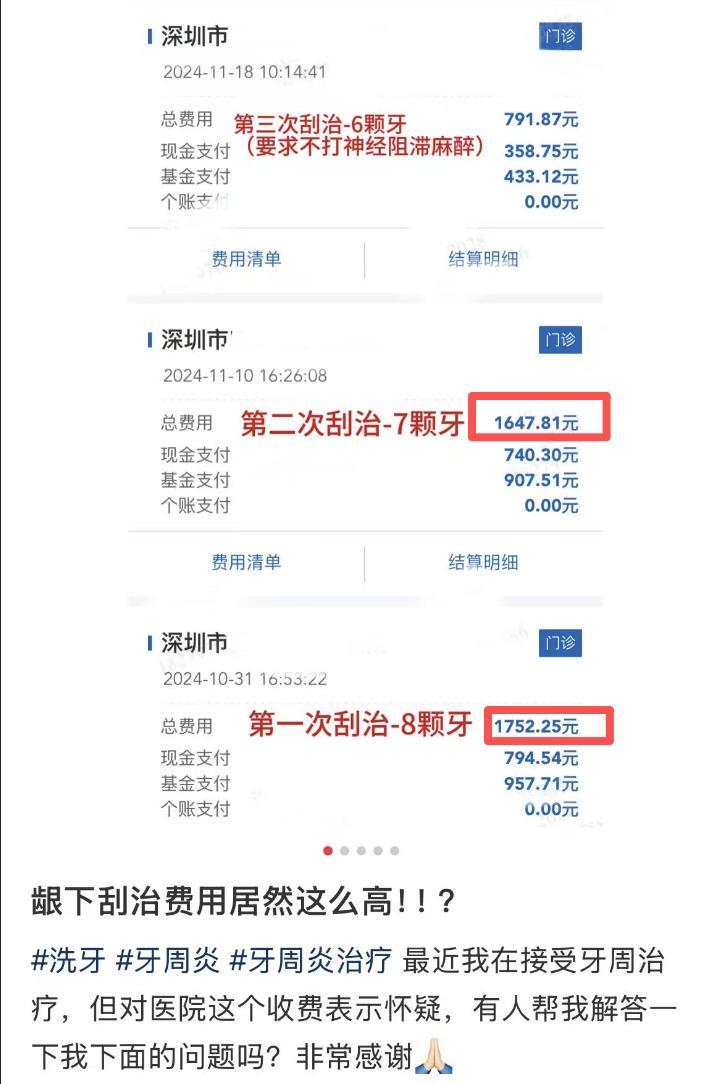
Task: Tap the image carousel page indicator dots
Action: coord(361,851)
